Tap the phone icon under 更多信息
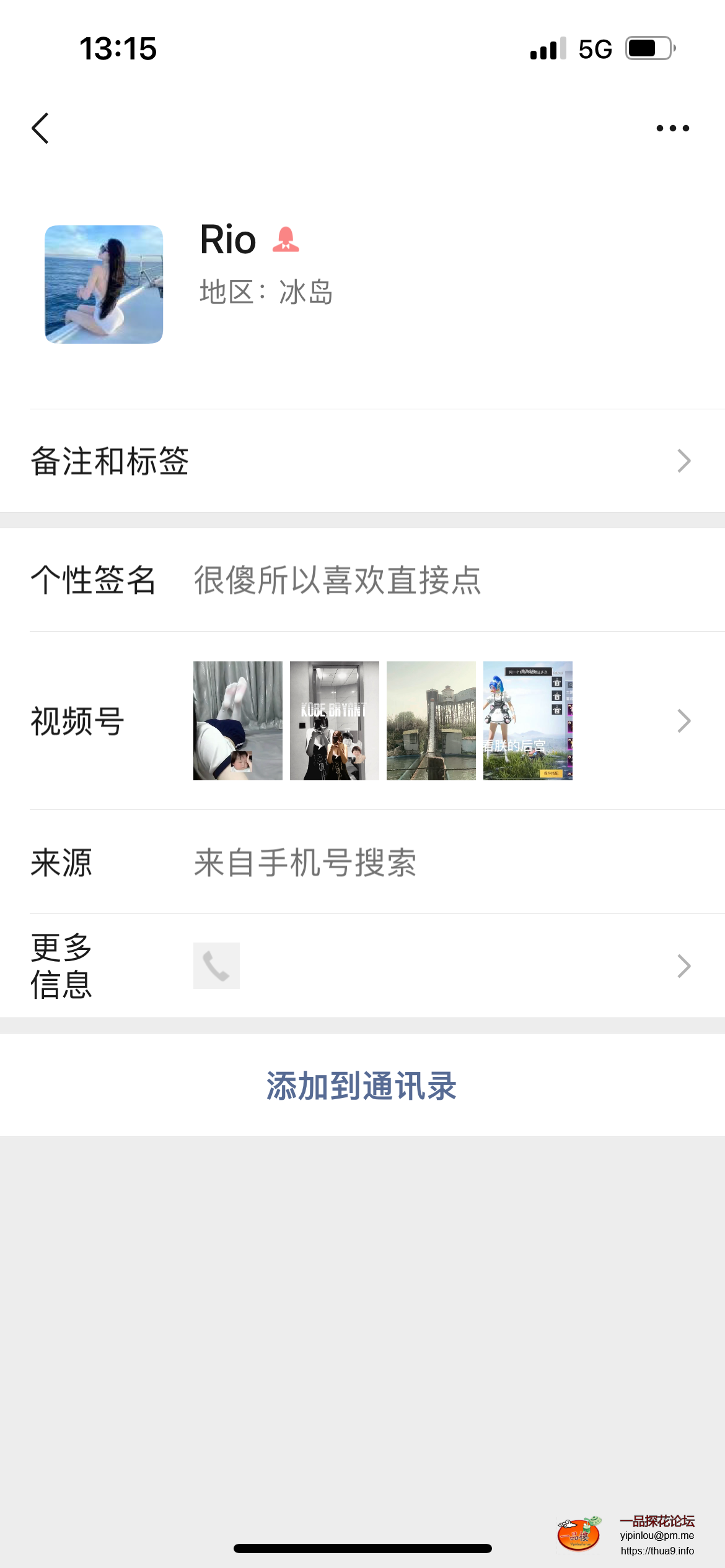 216,965
